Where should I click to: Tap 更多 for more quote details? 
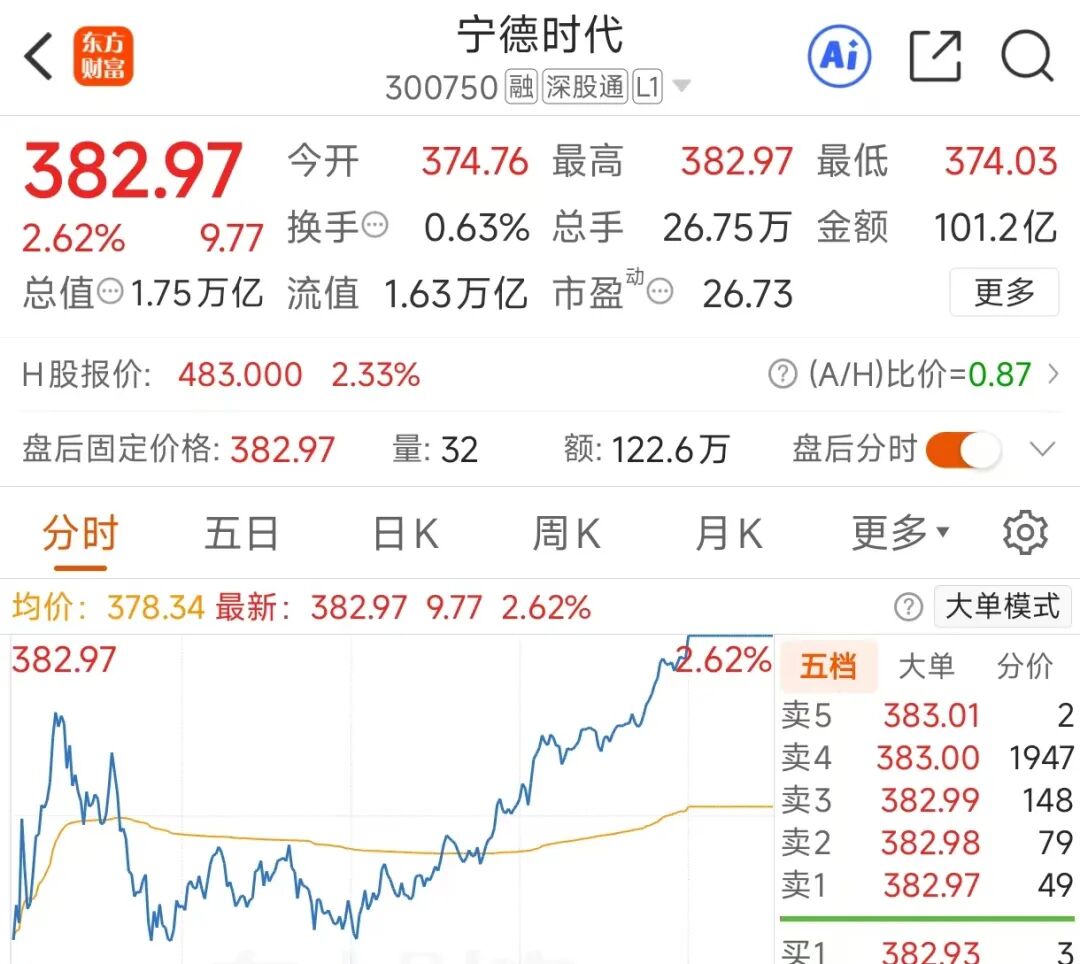[1004, 293]
